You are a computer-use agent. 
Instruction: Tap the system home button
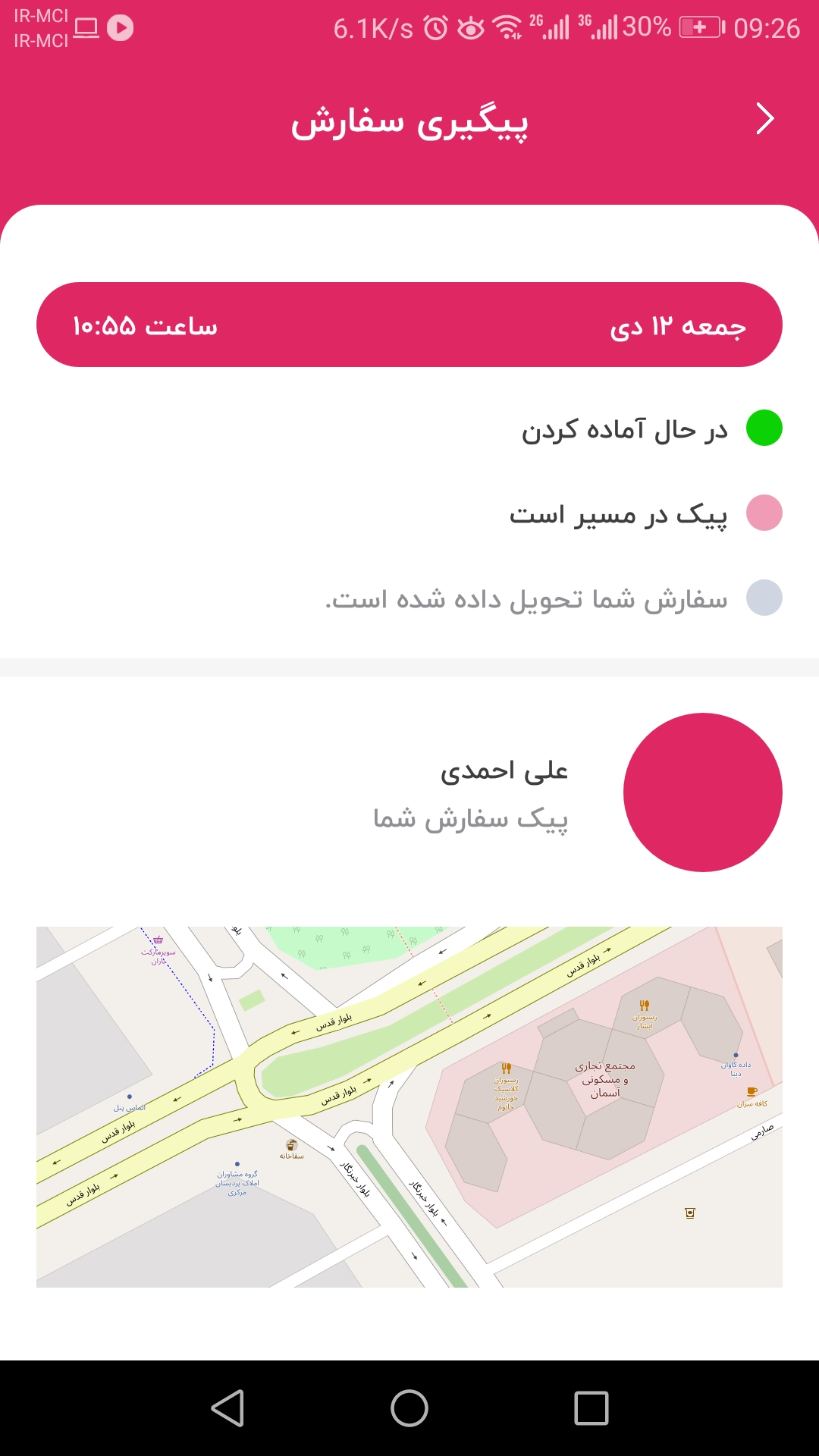click(409, 1408)
